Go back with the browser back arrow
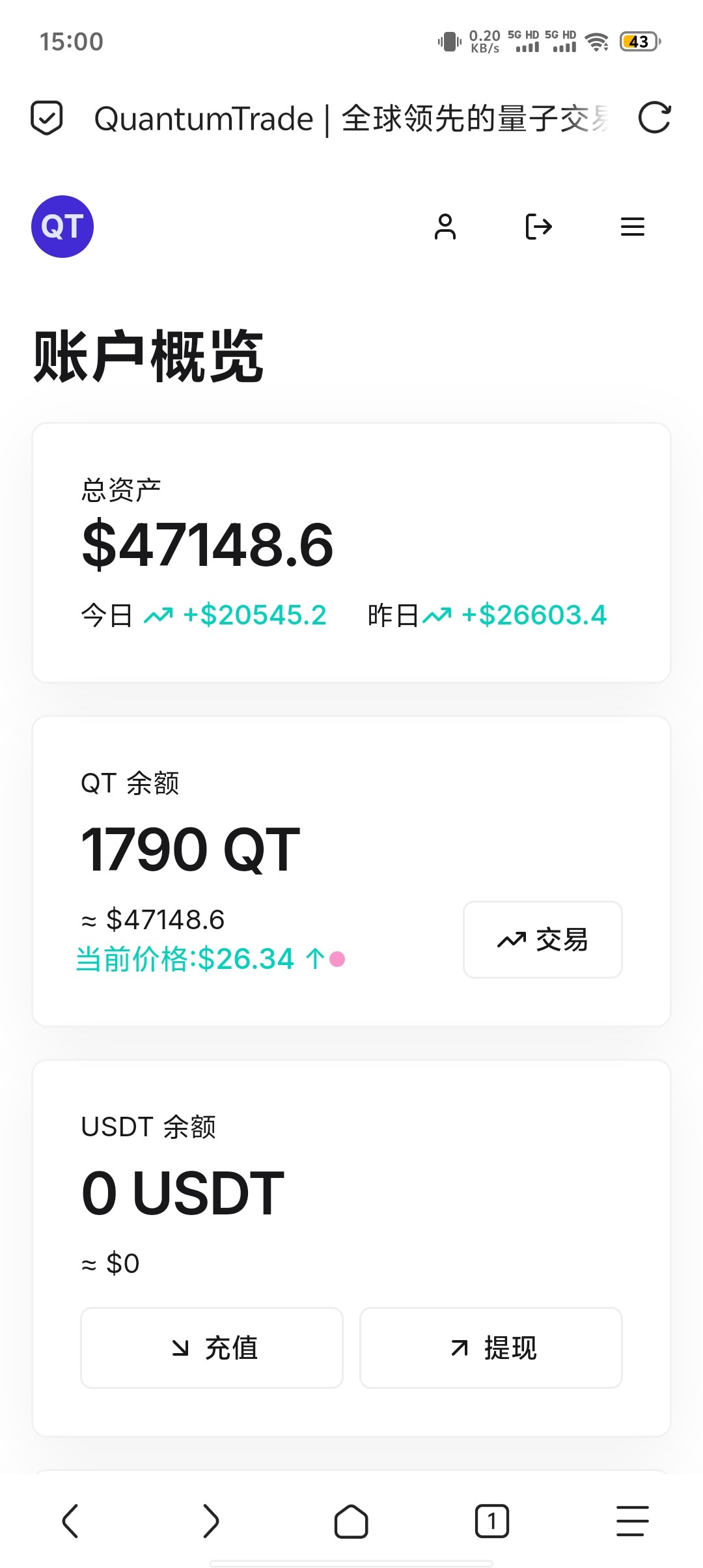Image resolution: width=703 pixels, height=1568 pixels. pyautogui.click(x=70, y=1521)
